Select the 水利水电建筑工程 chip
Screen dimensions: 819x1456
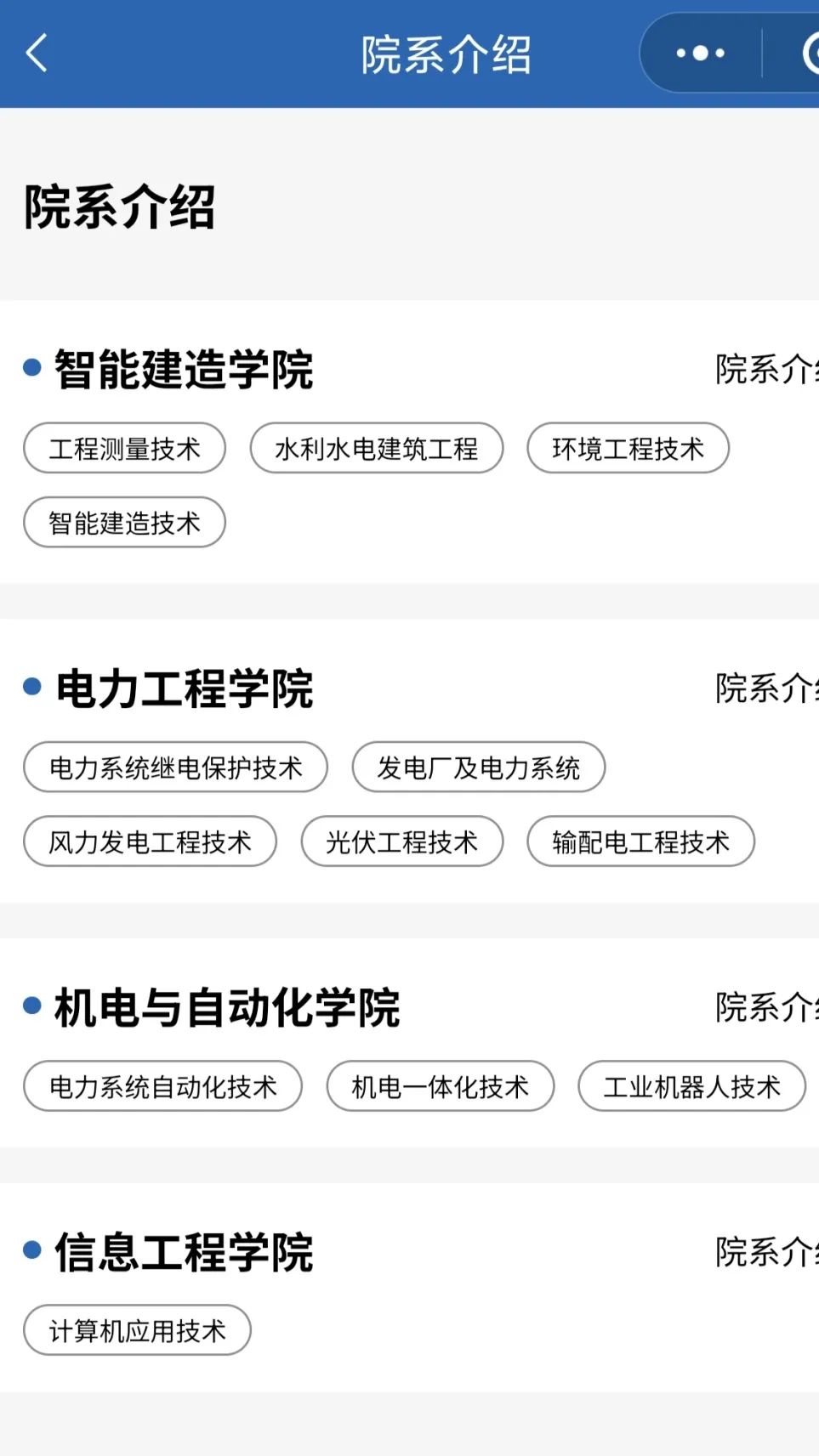point(376,448)
